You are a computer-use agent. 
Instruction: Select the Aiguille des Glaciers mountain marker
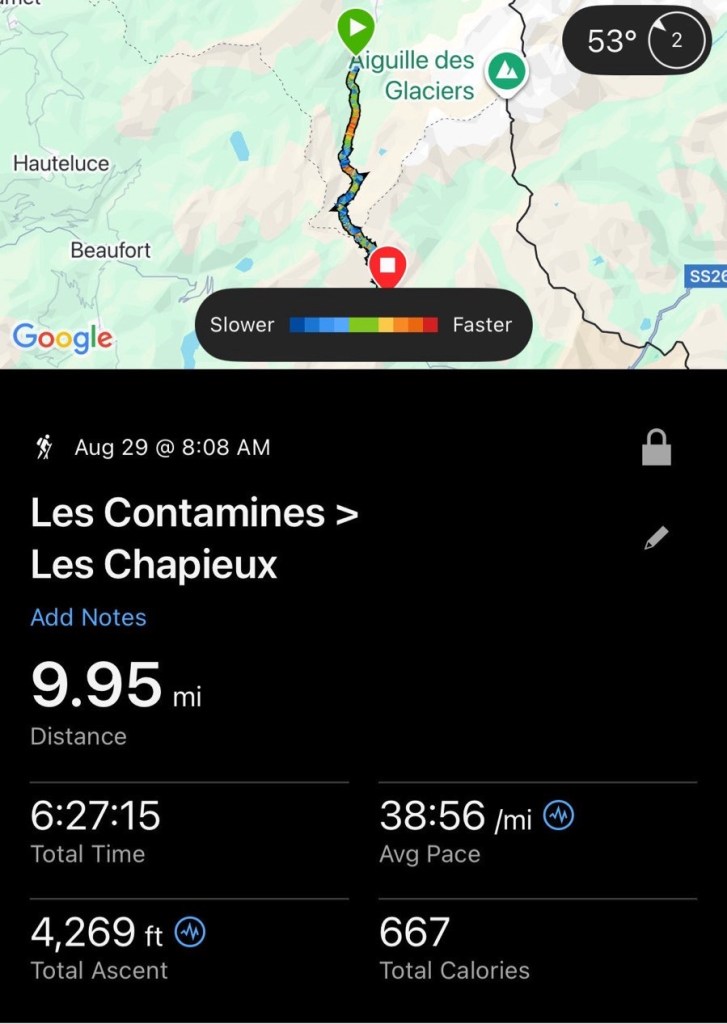[507, 72]
